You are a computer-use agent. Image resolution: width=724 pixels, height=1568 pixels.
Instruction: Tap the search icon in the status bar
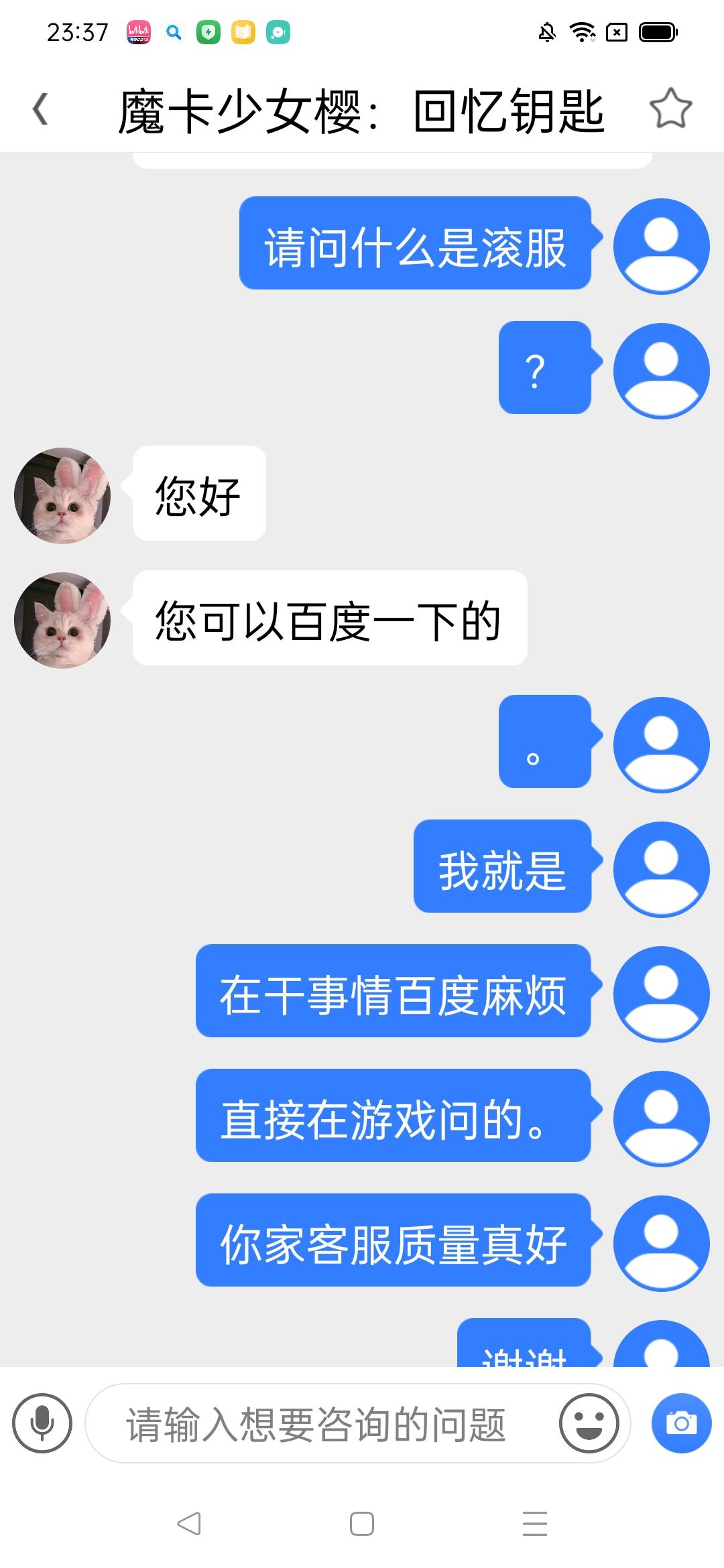click(x=173, y=31)
